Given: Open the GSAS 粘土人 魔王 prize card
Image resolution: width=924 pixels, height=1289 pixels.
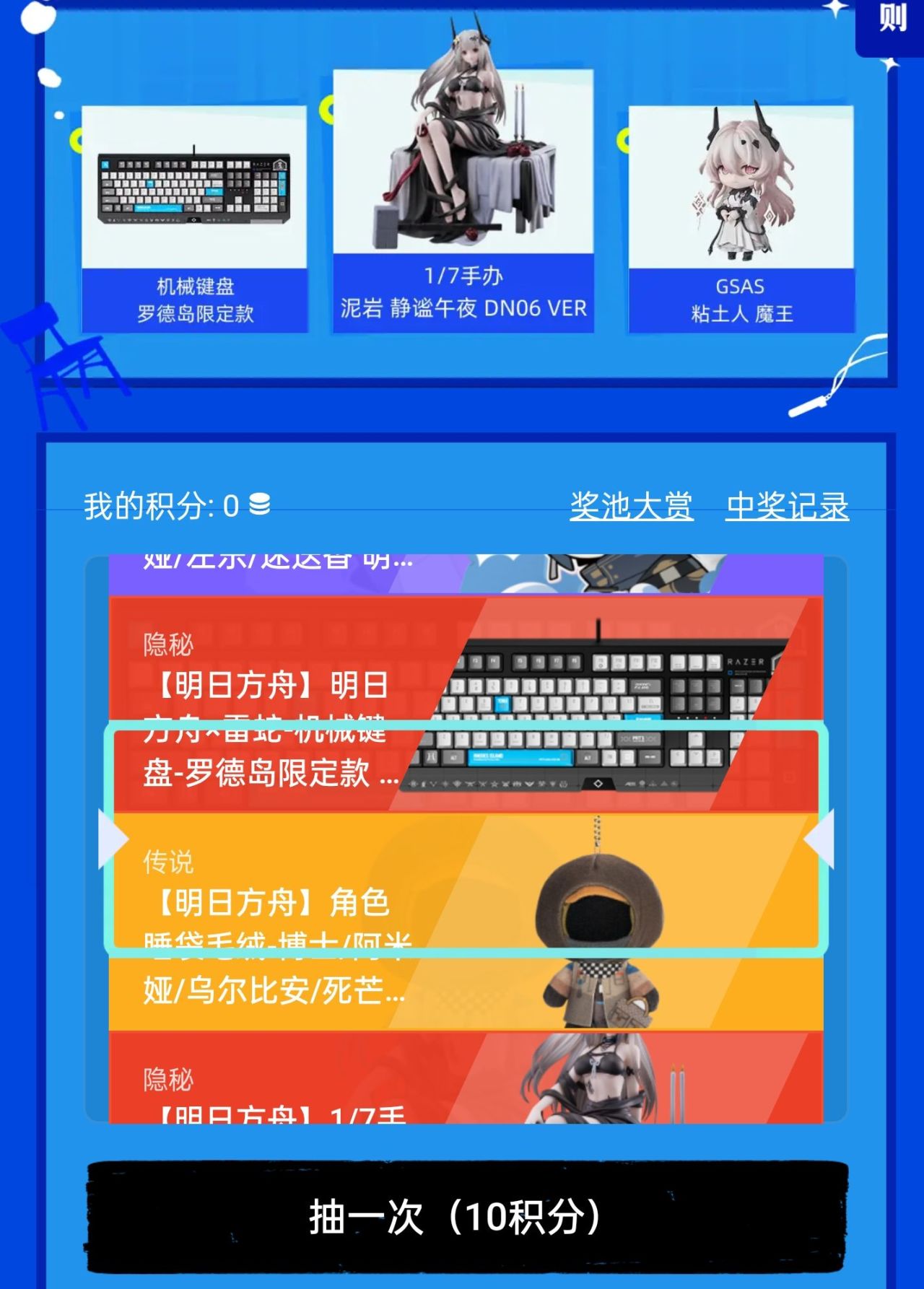Looking at the screenshot, I should click(741, 219).
